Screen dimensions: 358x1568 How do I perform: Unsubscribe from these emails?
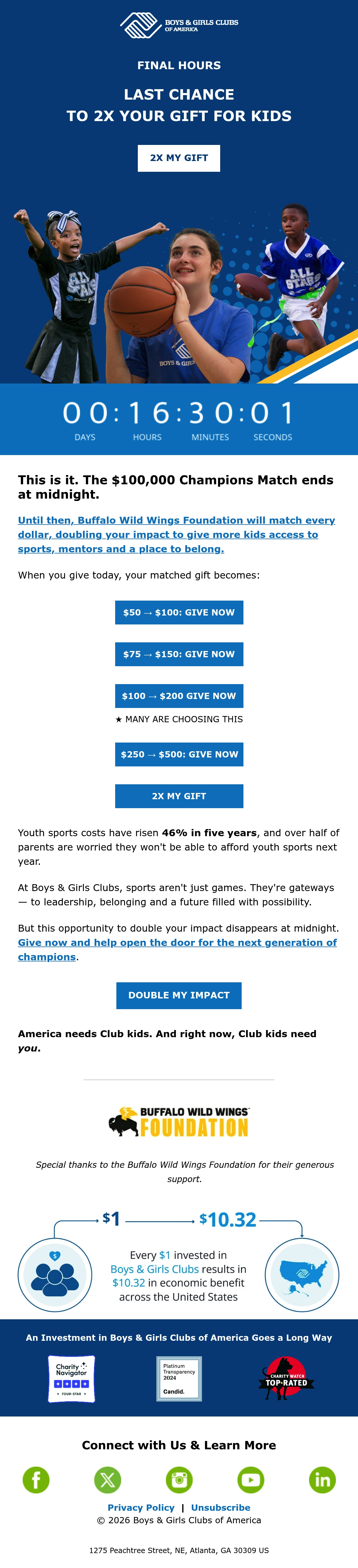pyautogui.click(x=221, y=1508)
